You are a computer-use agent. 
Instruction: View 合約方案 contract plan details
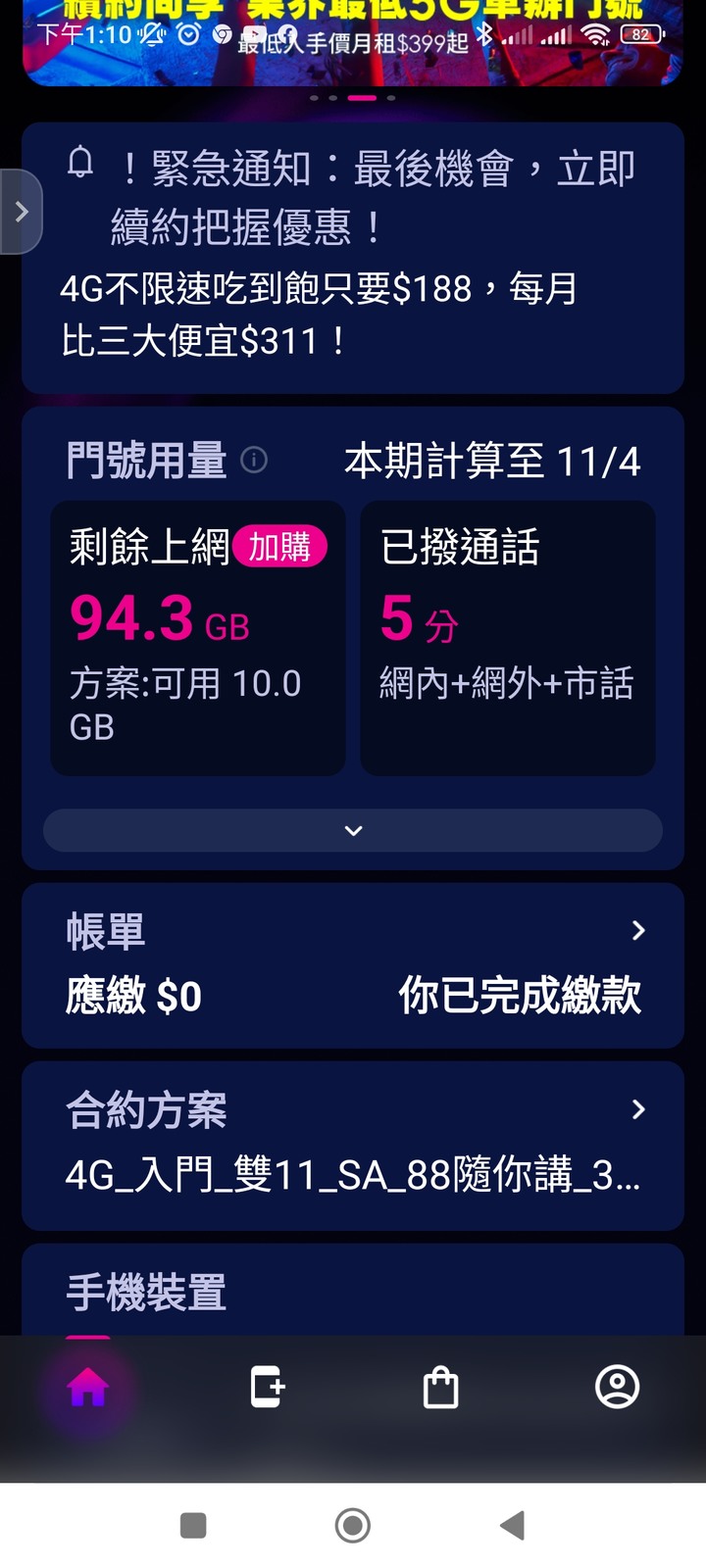click(353, 1145)
